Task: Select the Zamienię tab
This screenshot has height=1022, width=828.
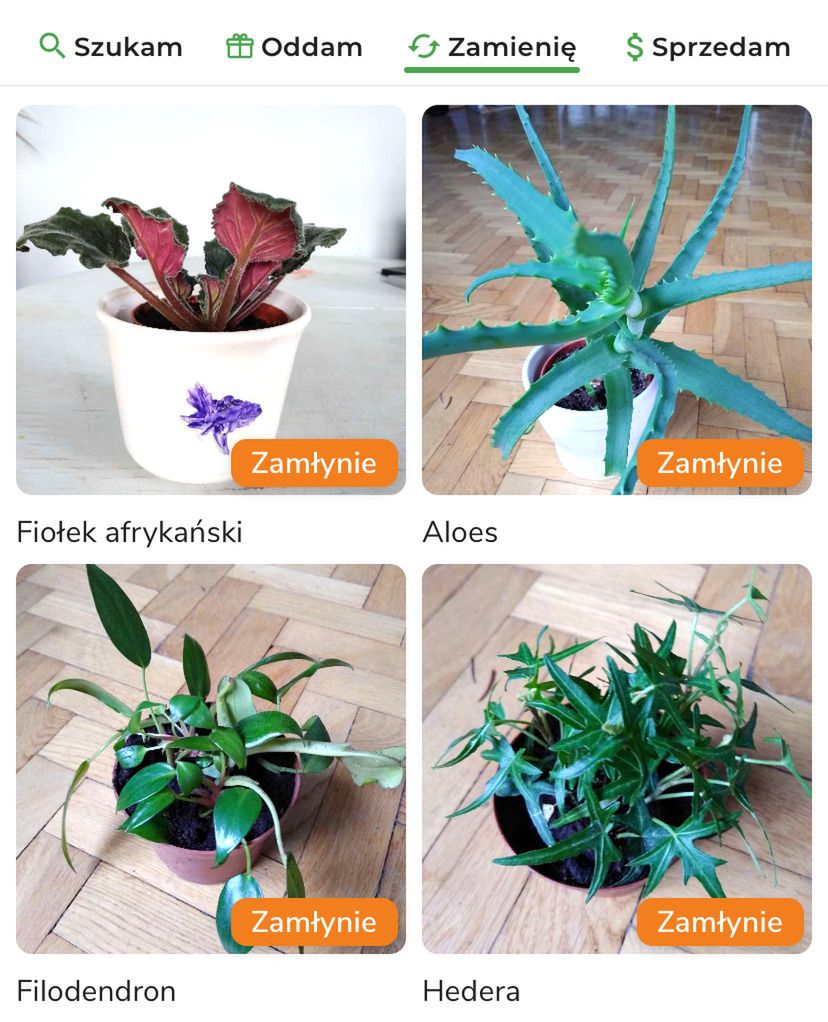Action: click(x=492, y=47)
